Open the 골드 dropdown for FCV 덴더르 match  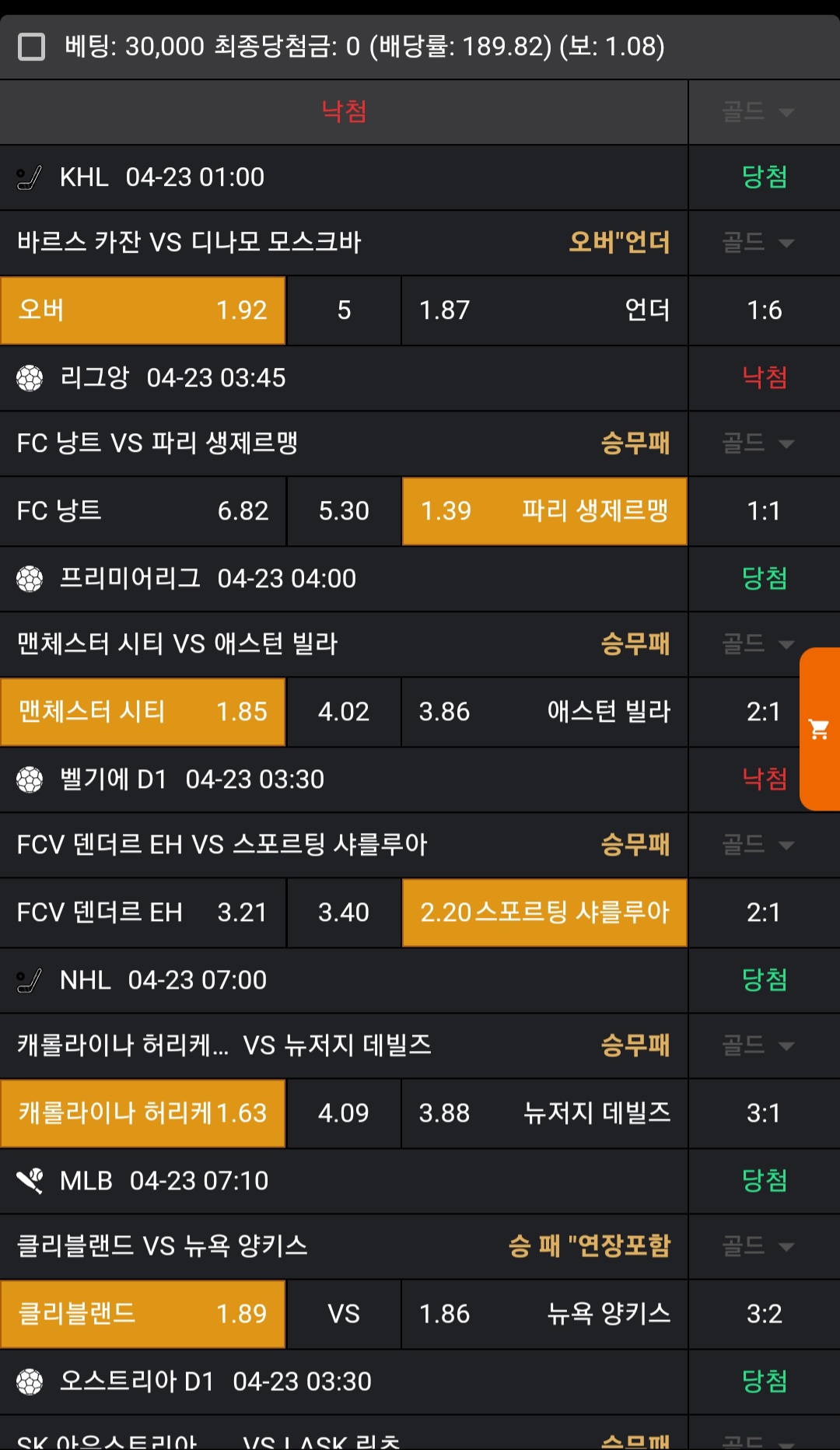tap(758, 845)
